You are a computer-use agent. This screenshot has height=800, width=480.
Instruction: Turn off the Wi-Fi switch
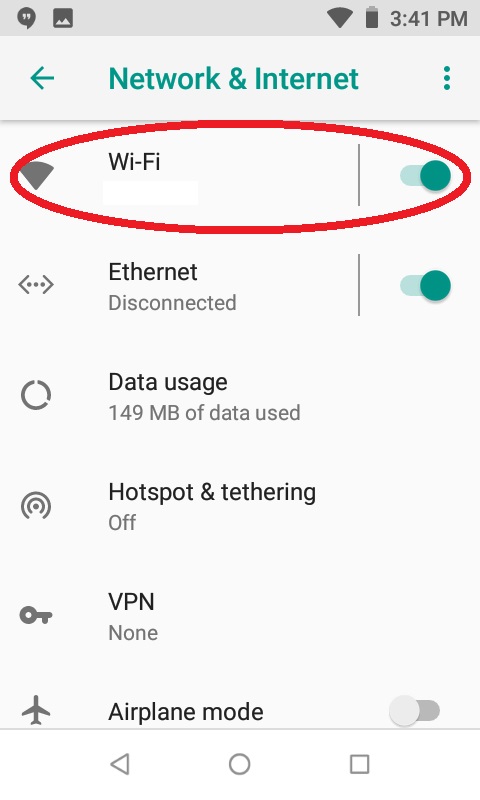(x=425, y=176)
